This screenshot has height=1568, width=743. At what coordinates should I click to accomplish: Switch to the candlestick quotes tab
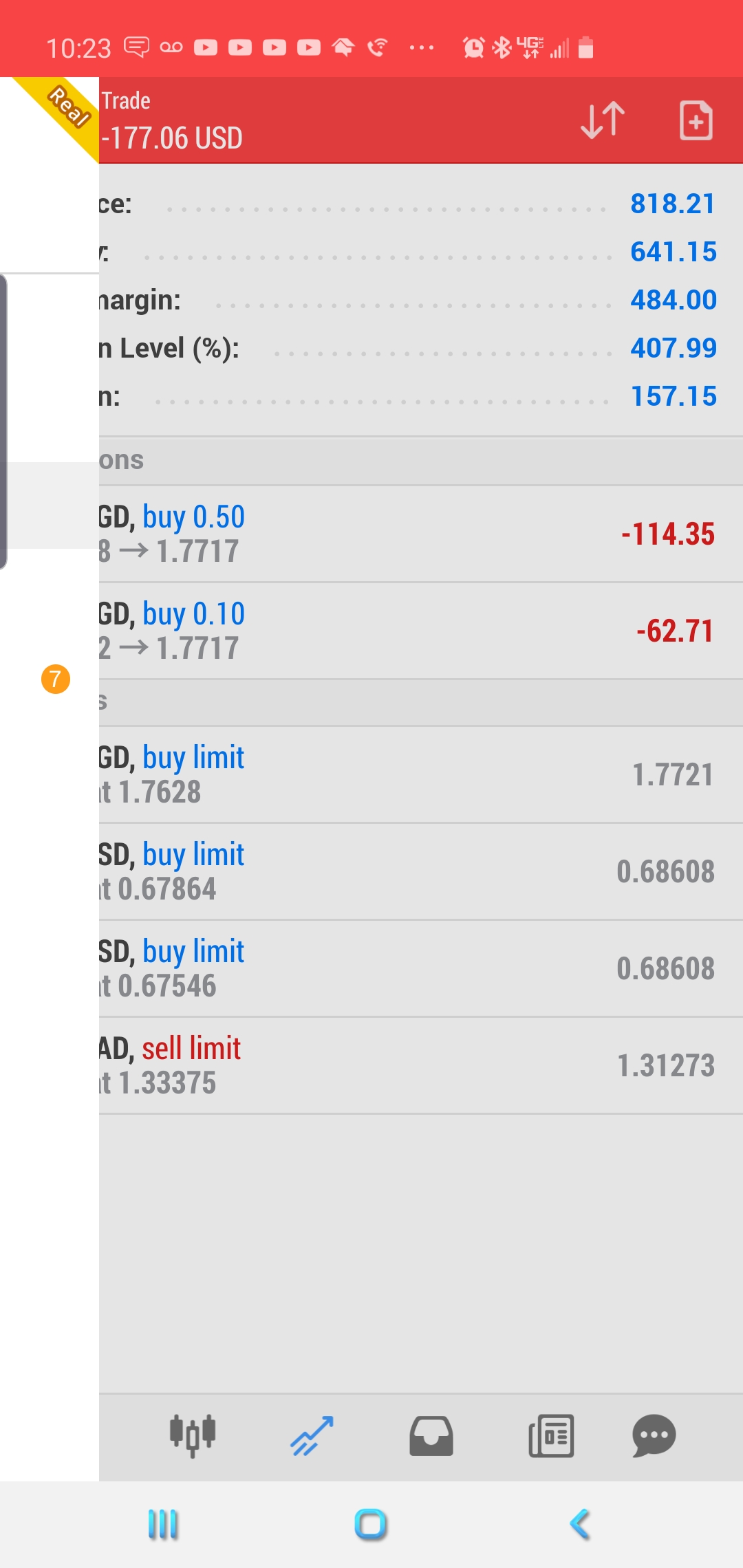coord(193,1435)
